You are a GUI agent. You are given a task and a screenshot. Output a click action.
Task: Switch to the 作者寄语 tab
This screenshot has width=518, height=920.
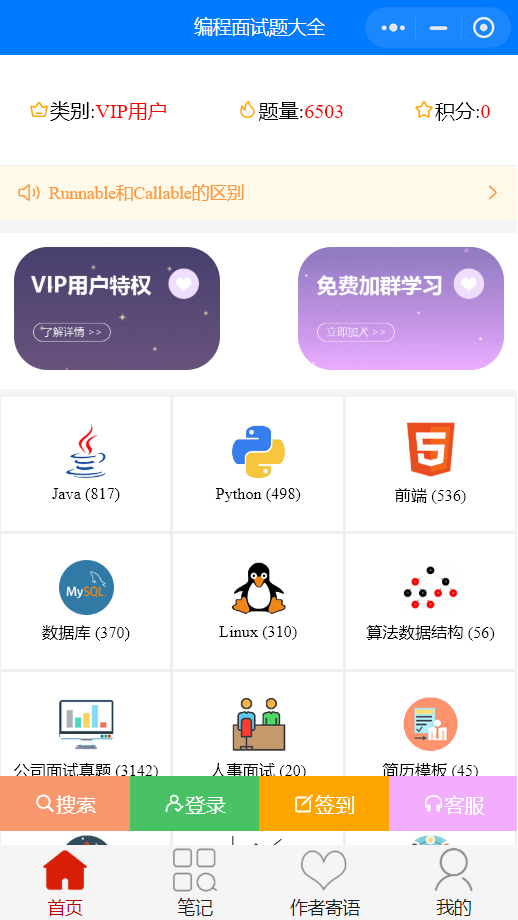tap(324, 883)
